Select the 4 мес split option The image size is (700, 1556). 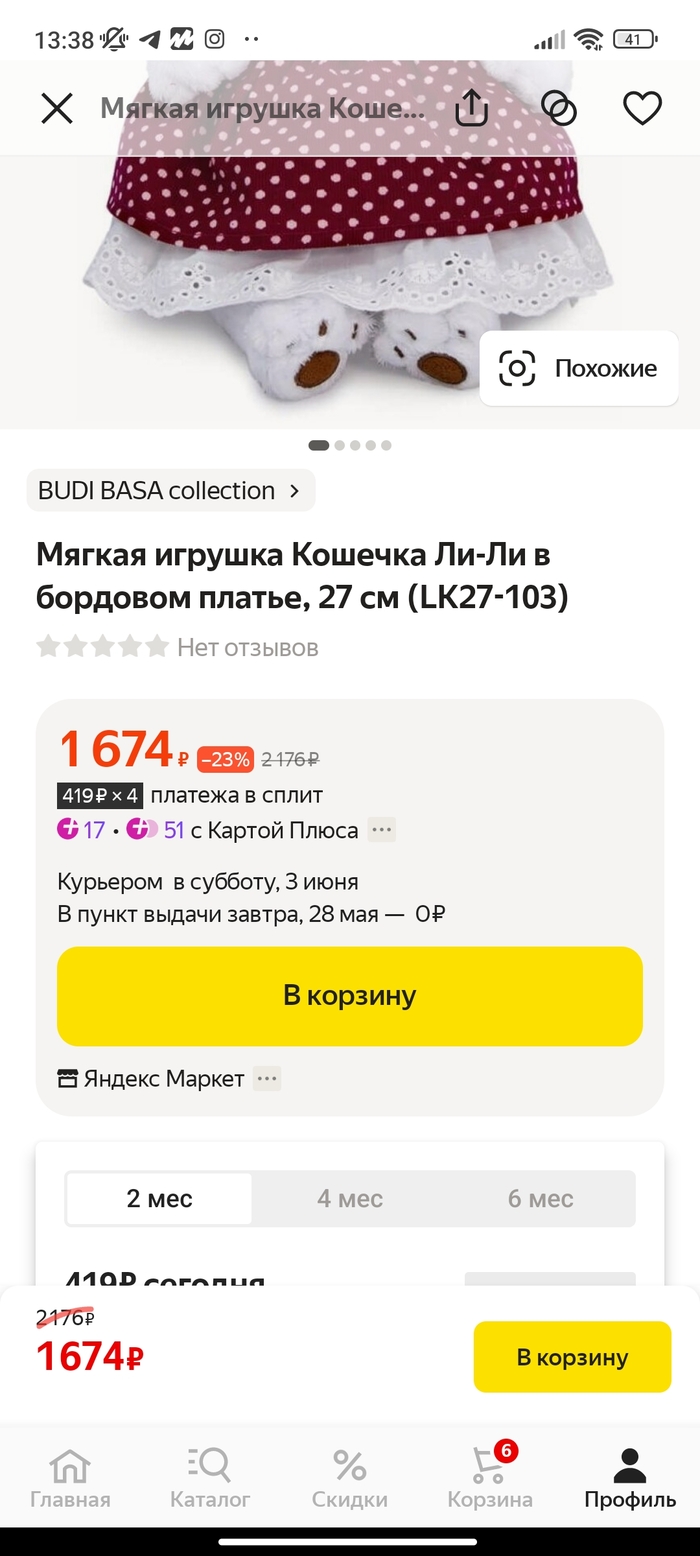pyautogui.click(x=350, y=1199)
